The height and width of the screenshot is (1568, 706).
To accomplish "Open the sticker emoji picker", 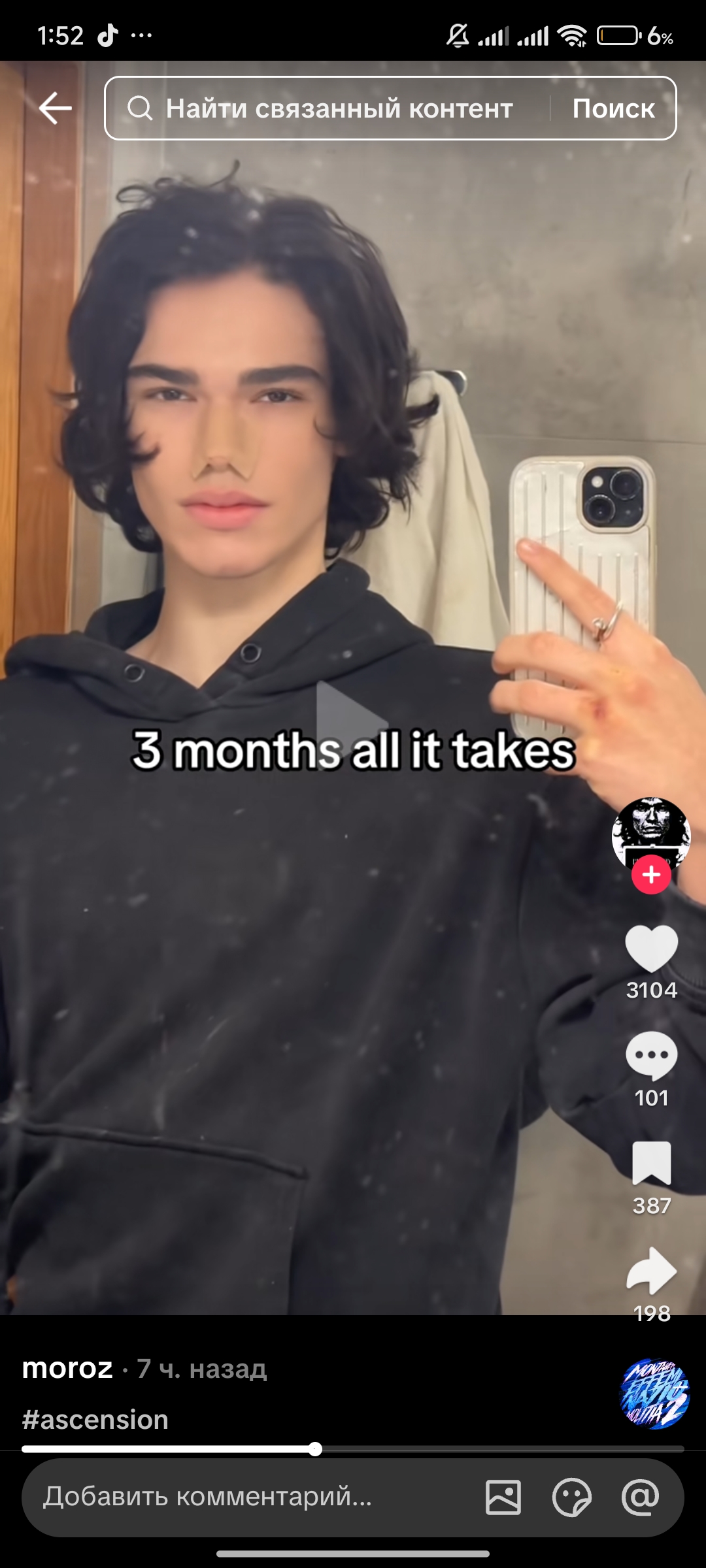I will tap(572, 1497).
